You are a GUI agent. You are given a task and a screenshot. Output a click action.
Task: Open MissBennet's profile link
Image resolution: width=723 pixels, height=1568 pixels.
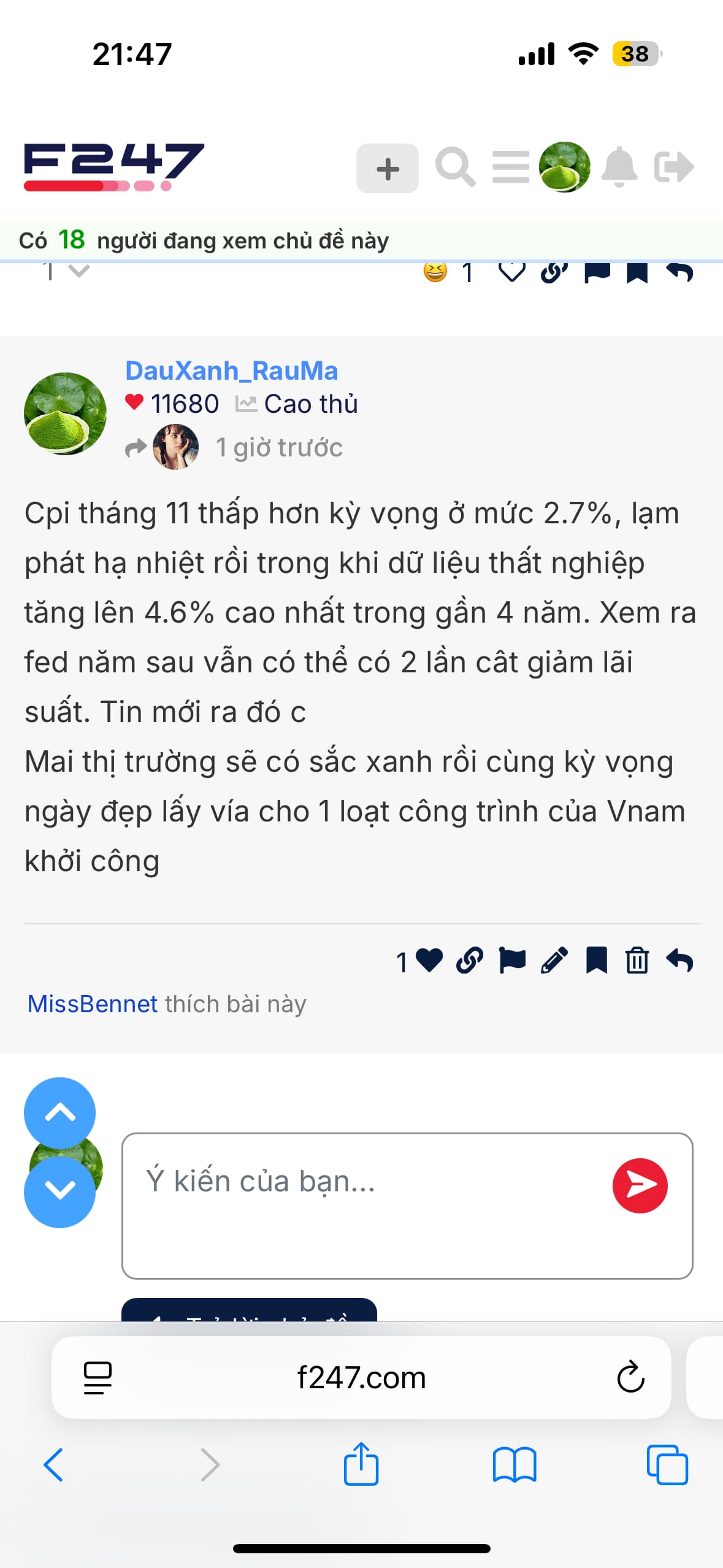[93, 1004]
